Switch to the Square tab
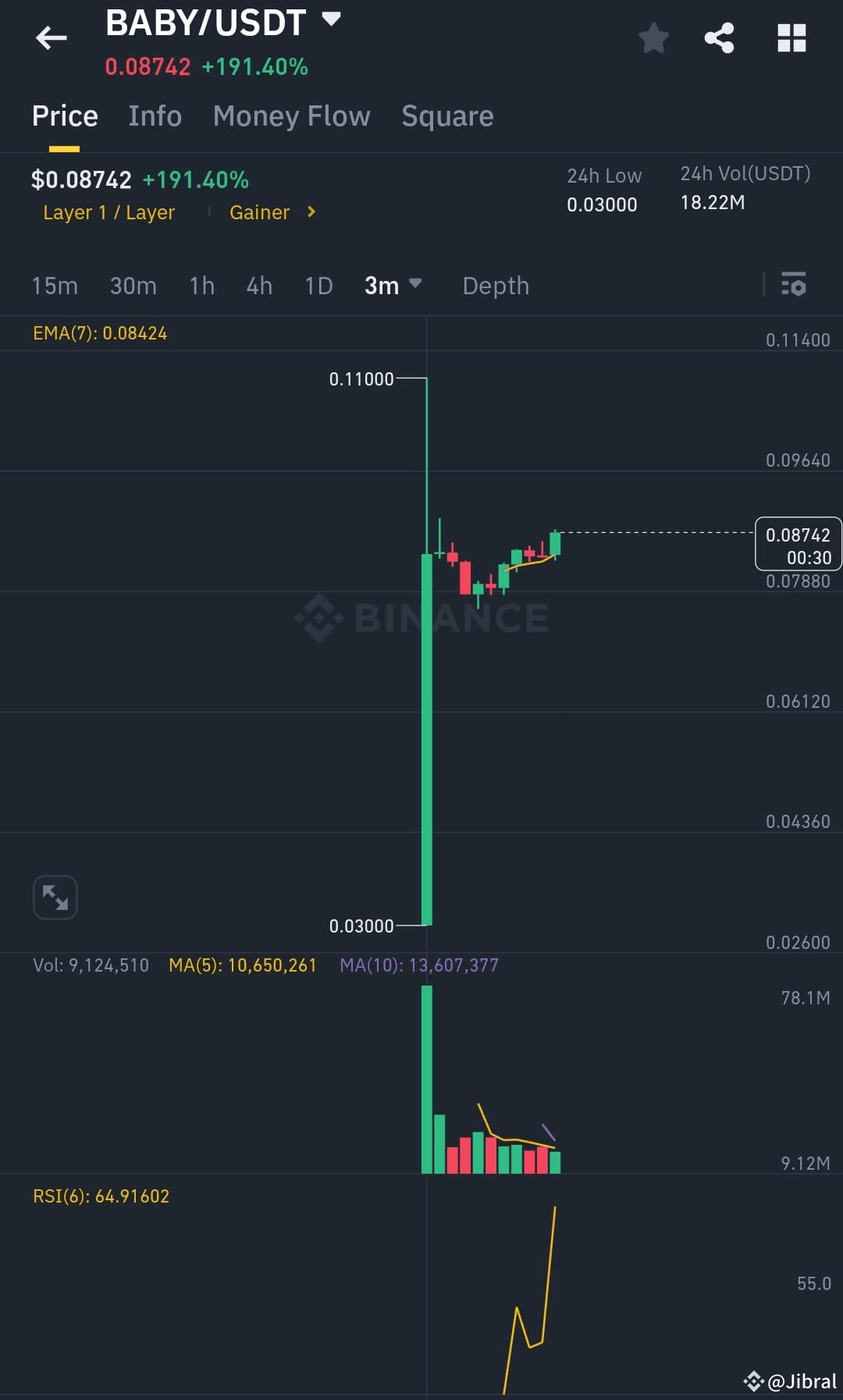The image size is (843, 1400). pos(447,115)
